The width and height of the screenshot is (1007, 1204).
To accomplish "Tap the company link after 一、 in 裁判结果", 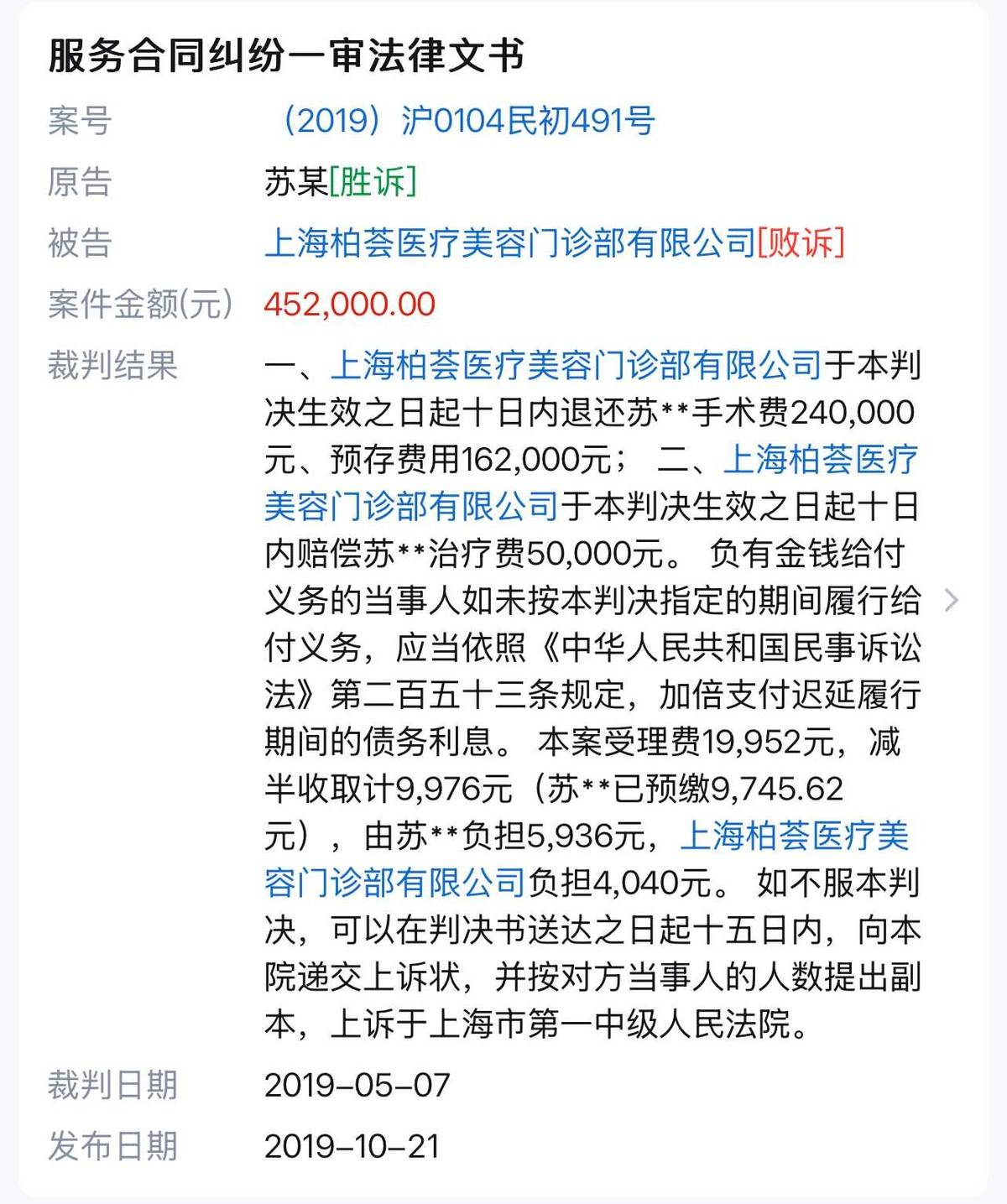I will click(576, 366).
